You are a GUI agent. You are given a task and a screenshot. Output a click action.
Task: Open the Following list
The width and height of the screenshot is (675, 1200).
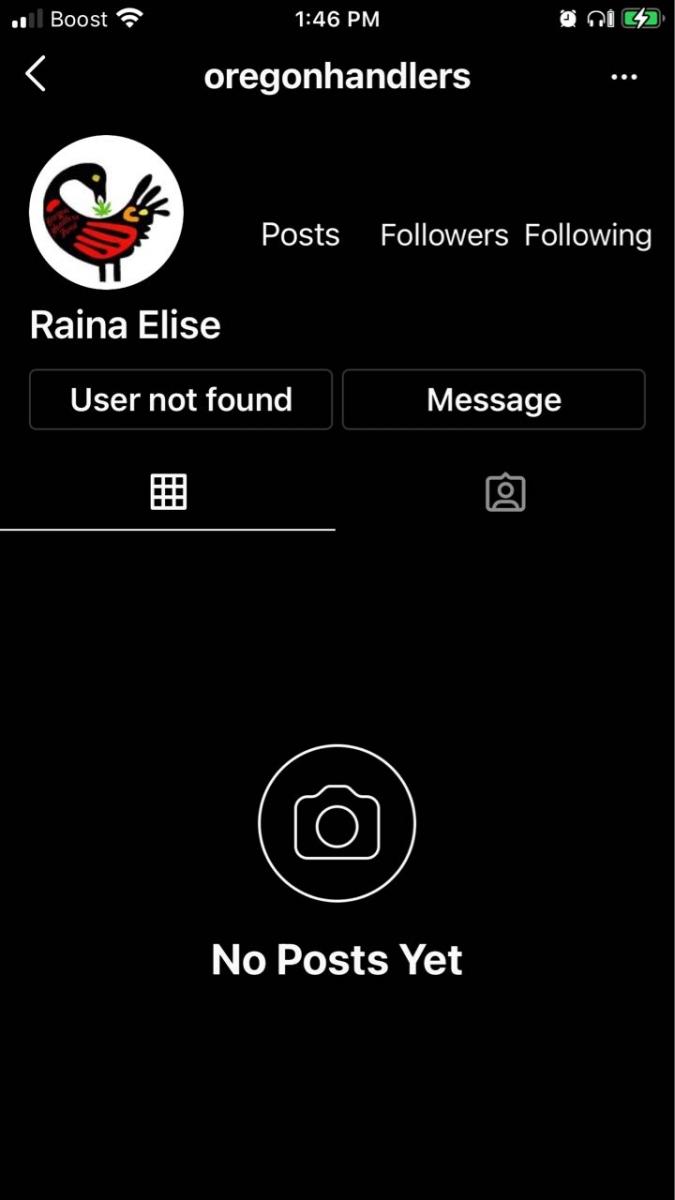tap(588, 235)
